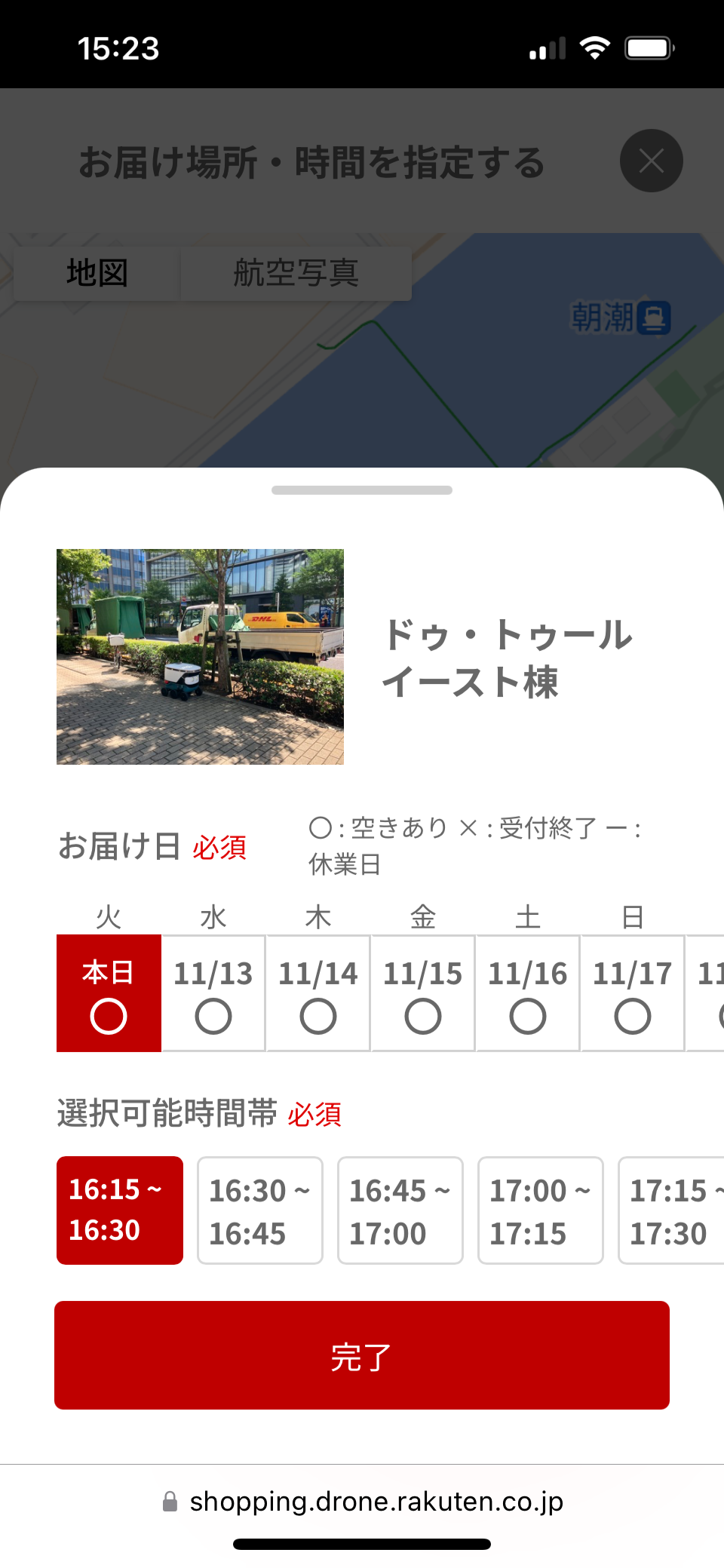This screenshot has height=1568, width=724.
Task: Select the 17:00 ~ 17:15 time slot
Action: [x=541, y=1210]
